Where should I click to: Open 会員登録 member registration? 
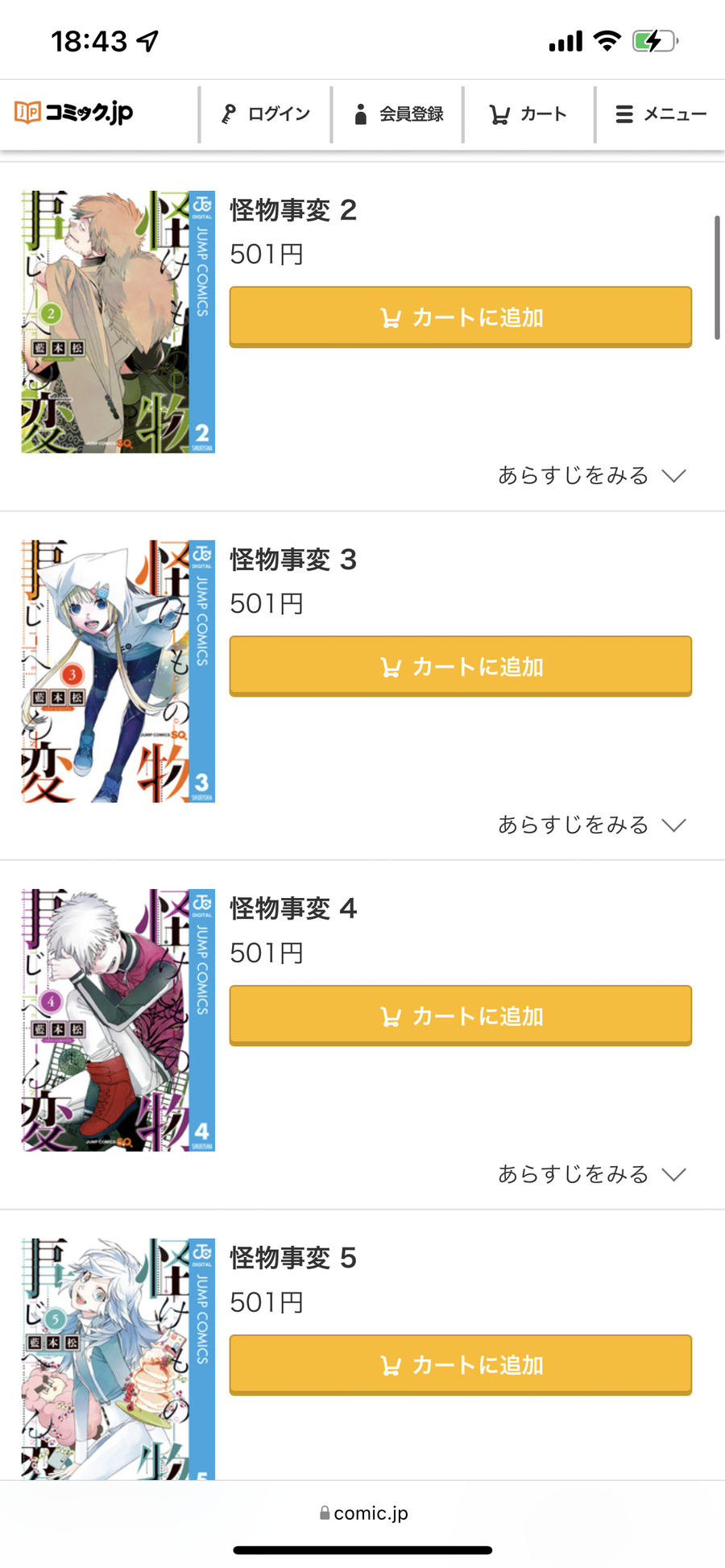tap(398, 114)
